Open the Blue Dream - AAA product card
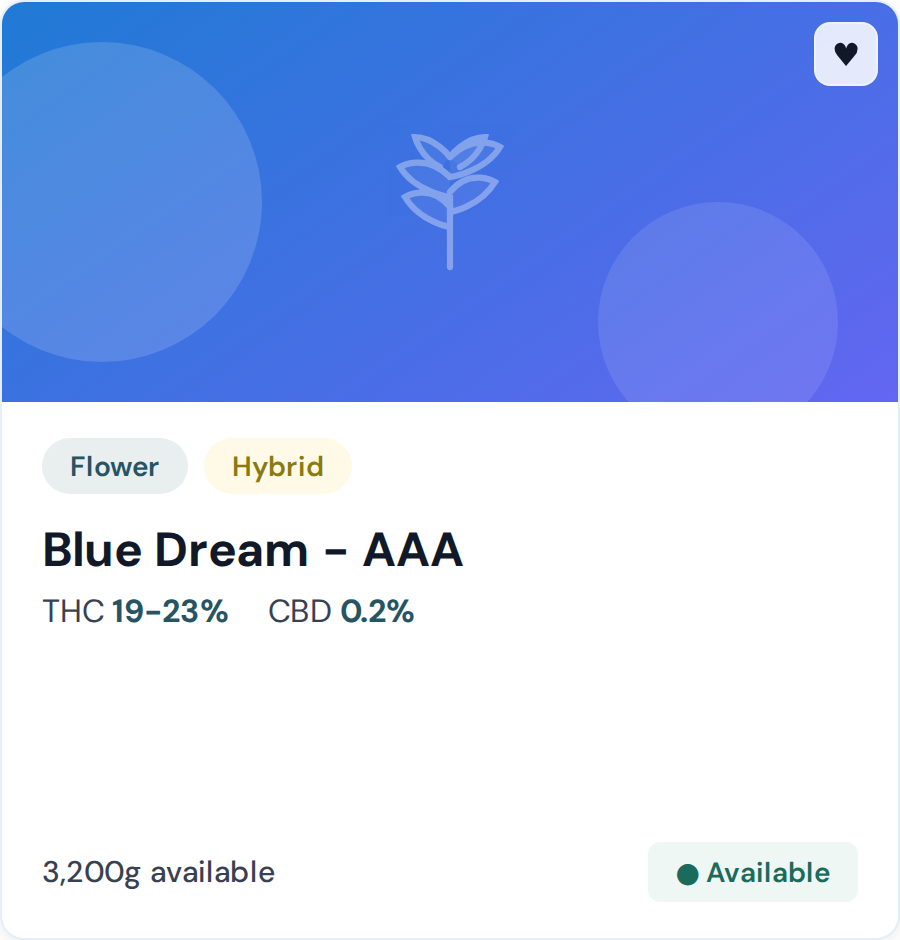900x940 pixels. point(252,550)
